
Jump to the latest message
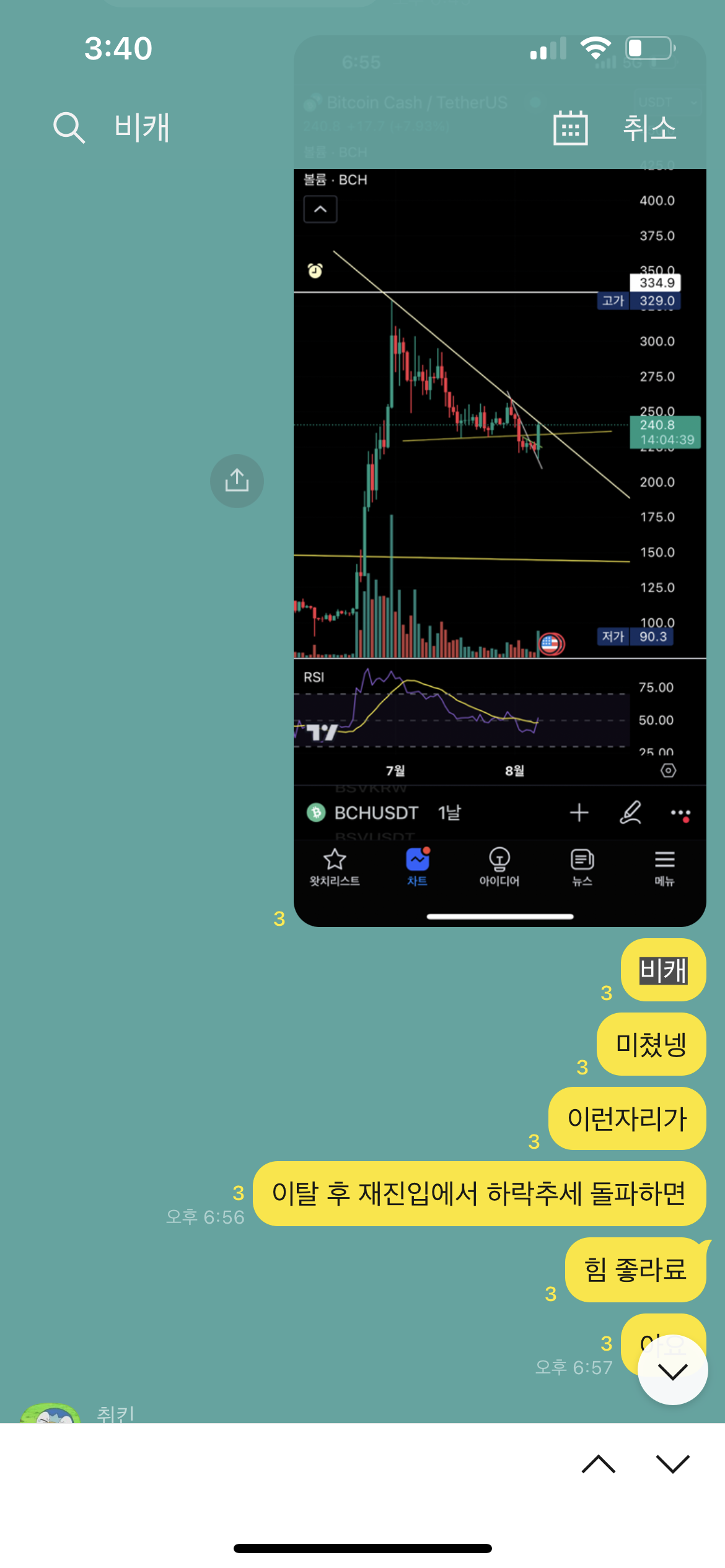click(672, 1370)
